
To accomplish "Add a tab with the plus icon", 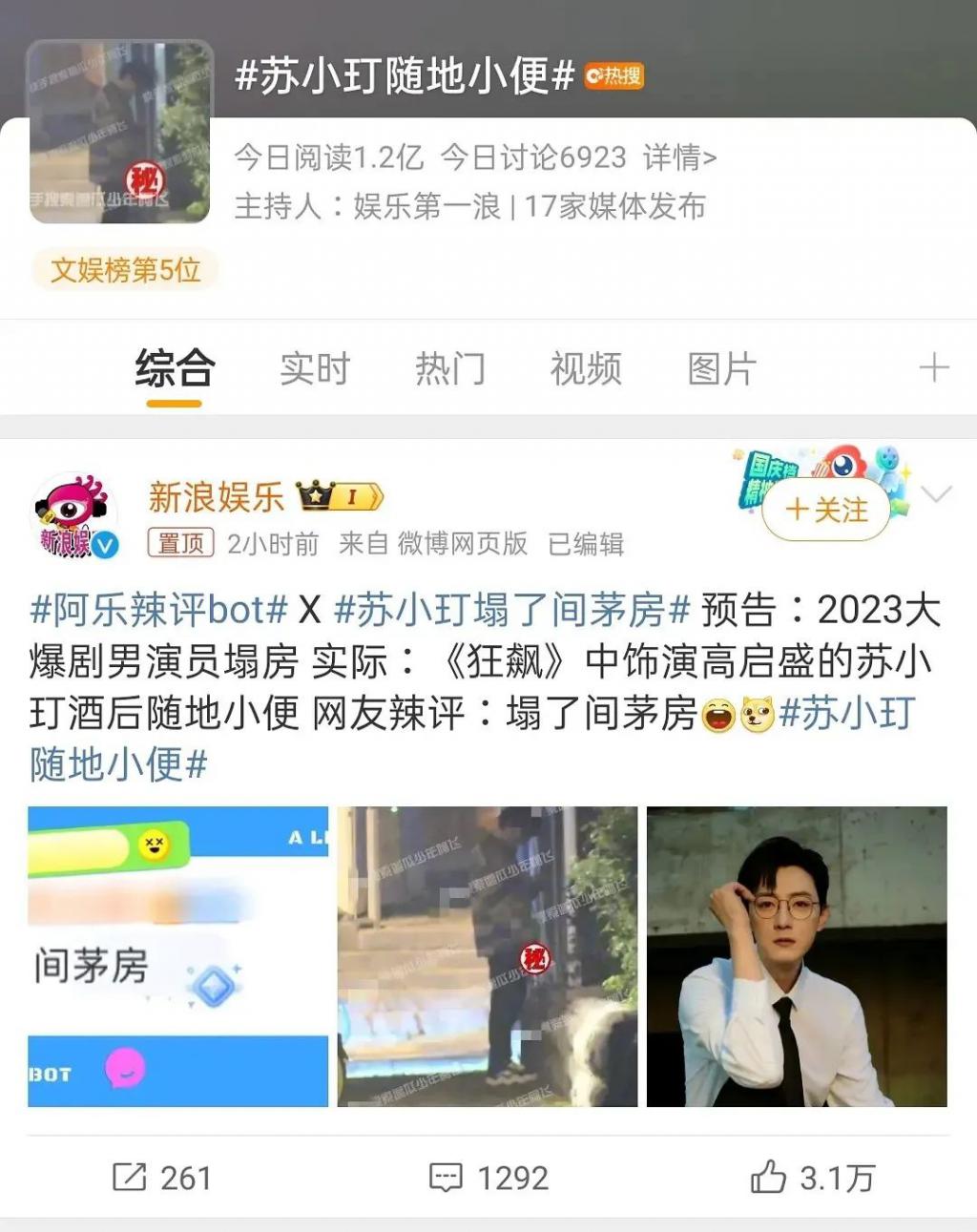I will coord(934,368).
